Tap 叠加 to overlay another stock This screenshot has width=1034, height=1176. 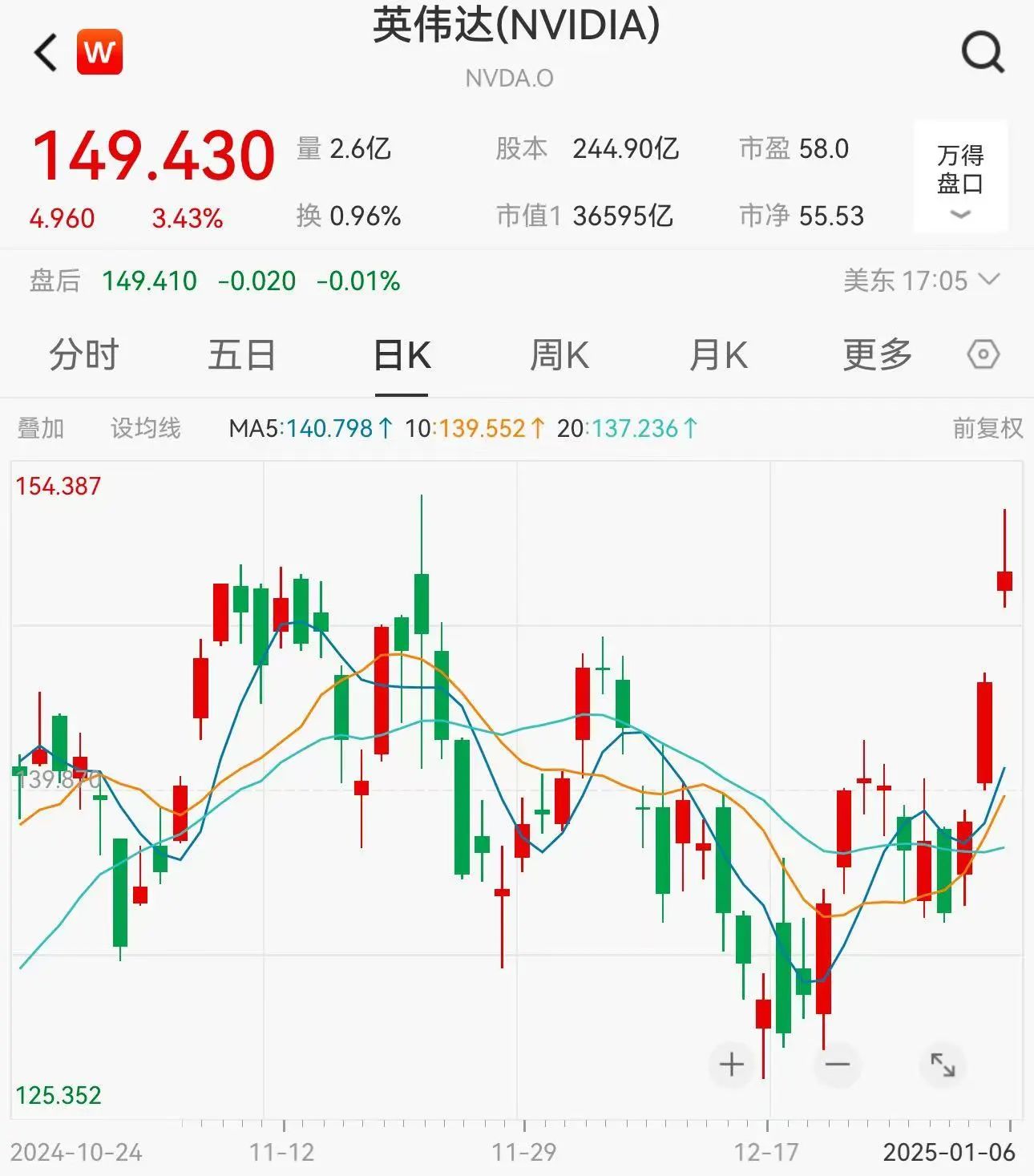[41, 428]
